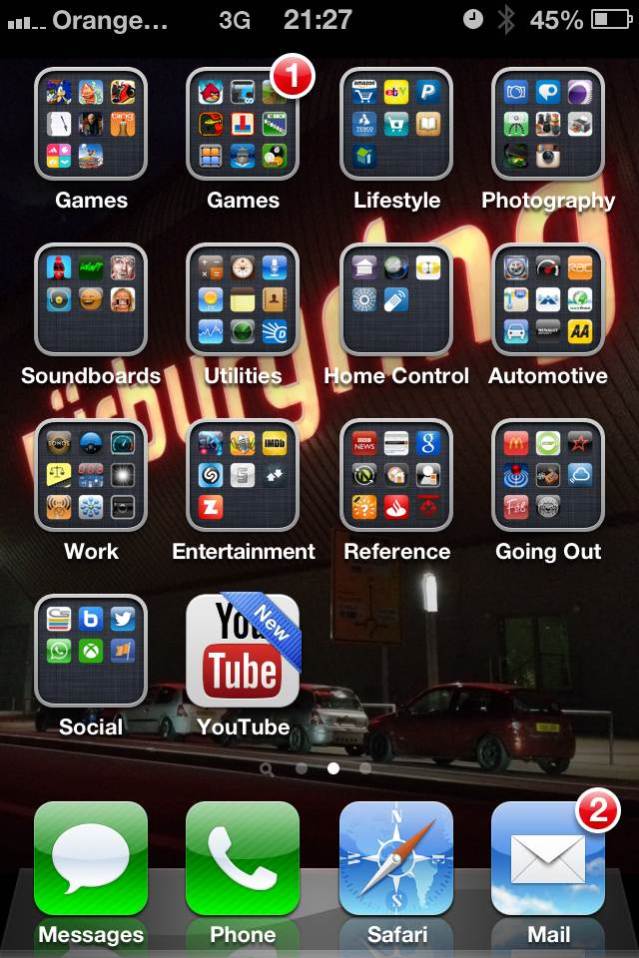Image resolution: width=639 pixels, height=958 pixels.
Task: Open the Reference folder
Action: [x=396, y=475]
